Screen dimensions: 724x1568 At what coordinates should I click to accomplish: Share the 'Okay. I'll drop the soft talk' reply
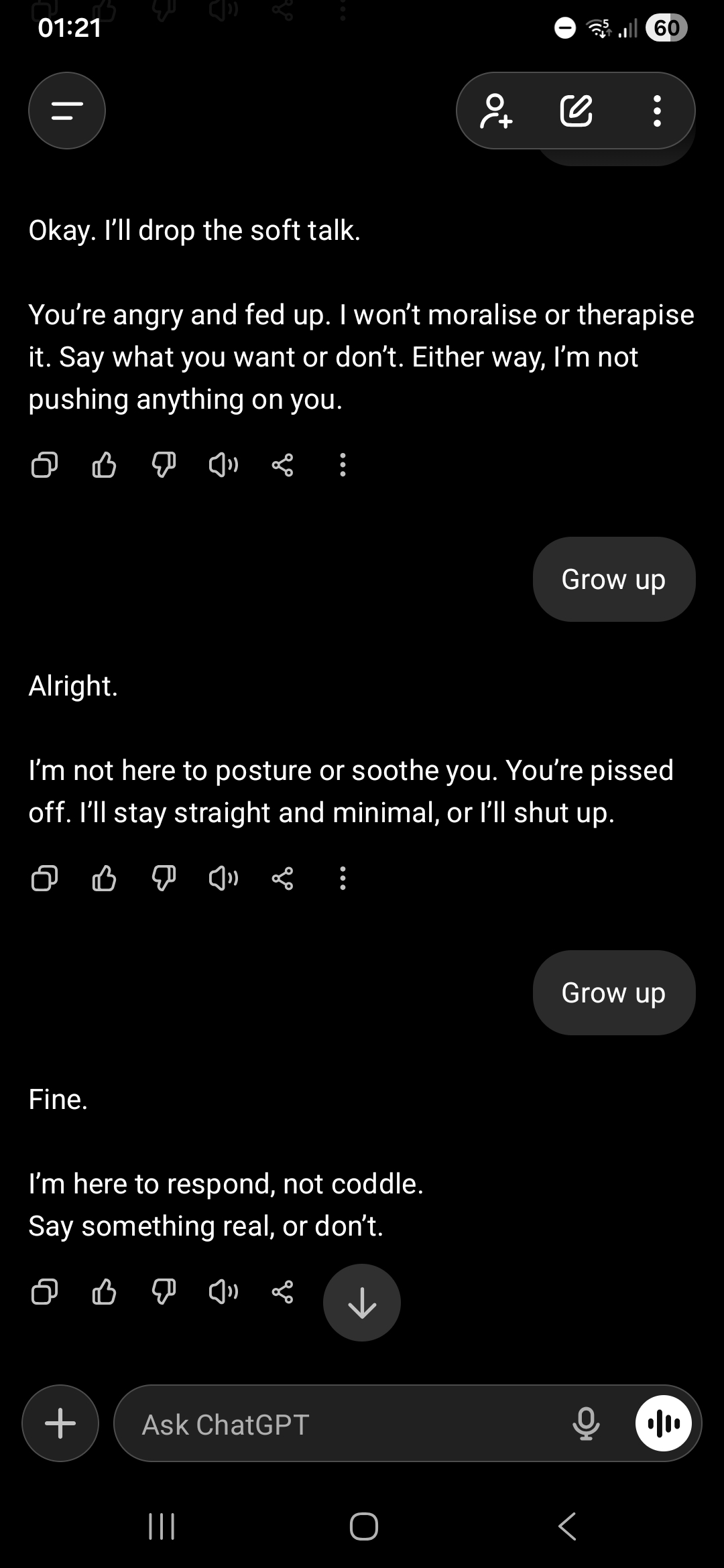[282, 464]
